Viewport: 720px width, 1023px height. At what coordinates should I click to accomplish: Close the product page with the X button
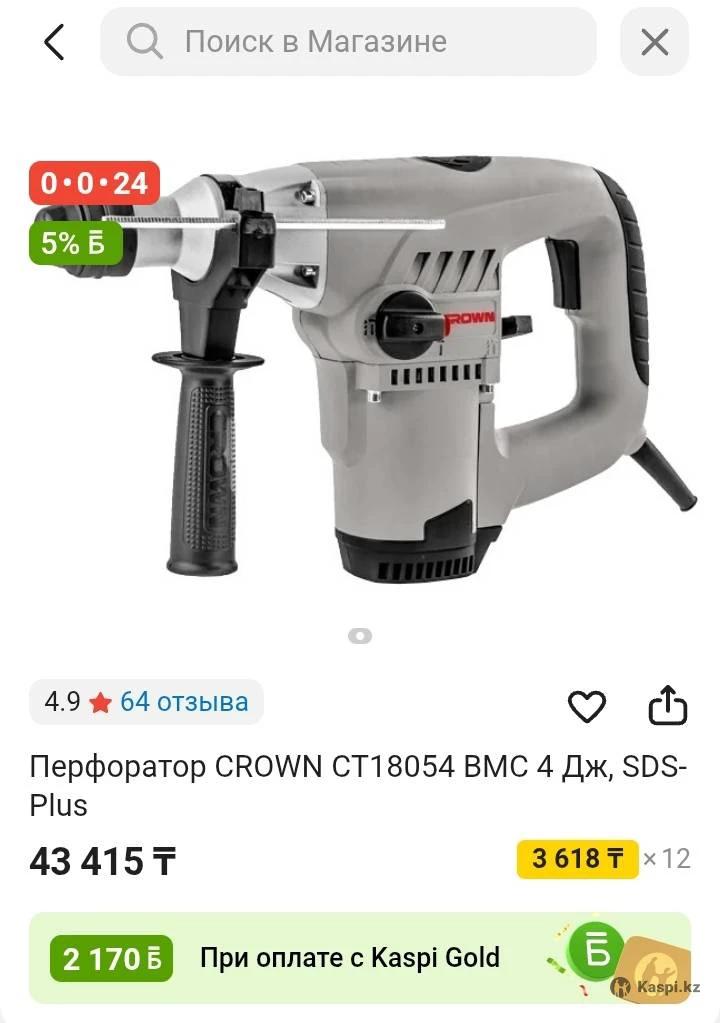pos(654,42)
